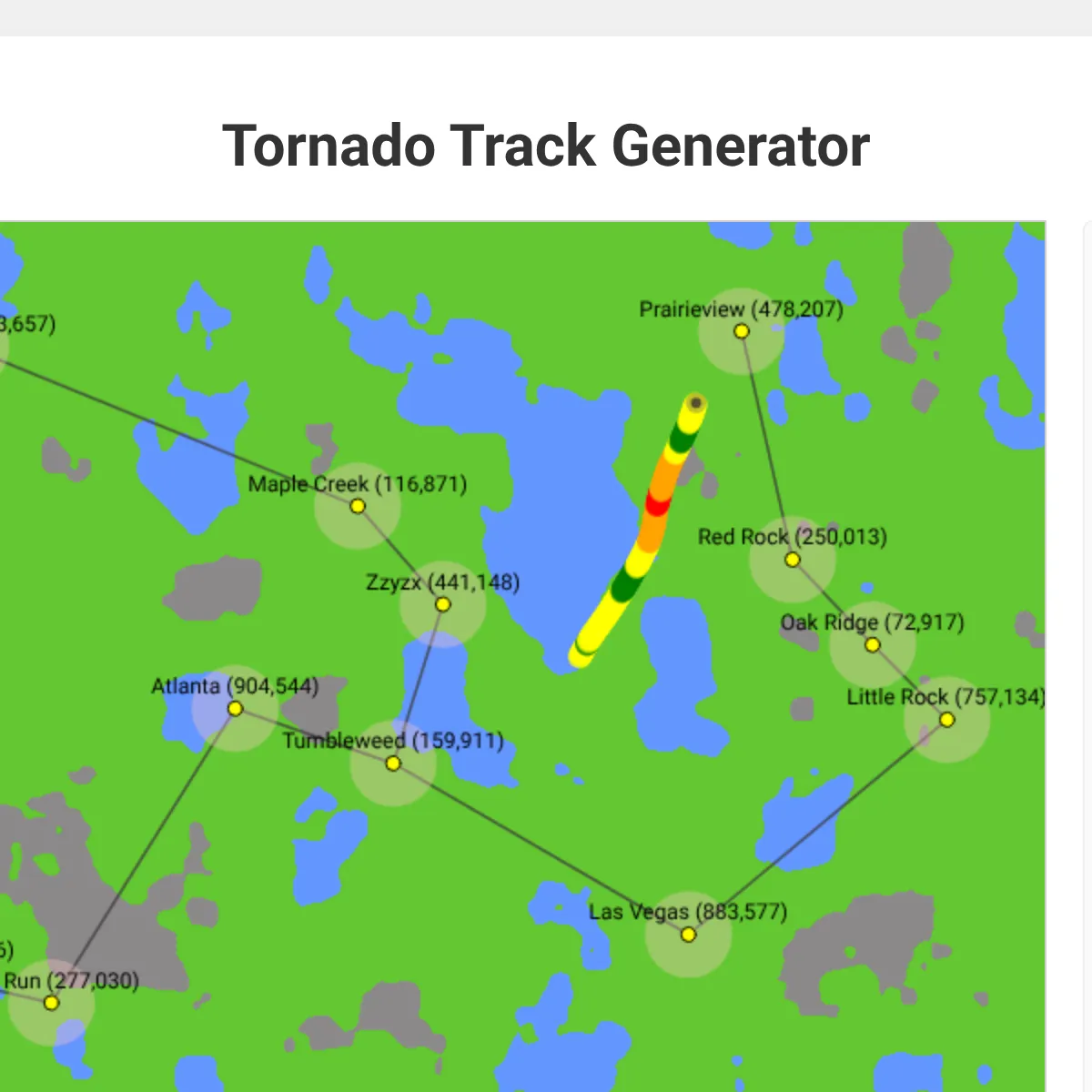Select the Red Rock town marker
Screen dimensions: 1092x1092
(x=793, y=560)
